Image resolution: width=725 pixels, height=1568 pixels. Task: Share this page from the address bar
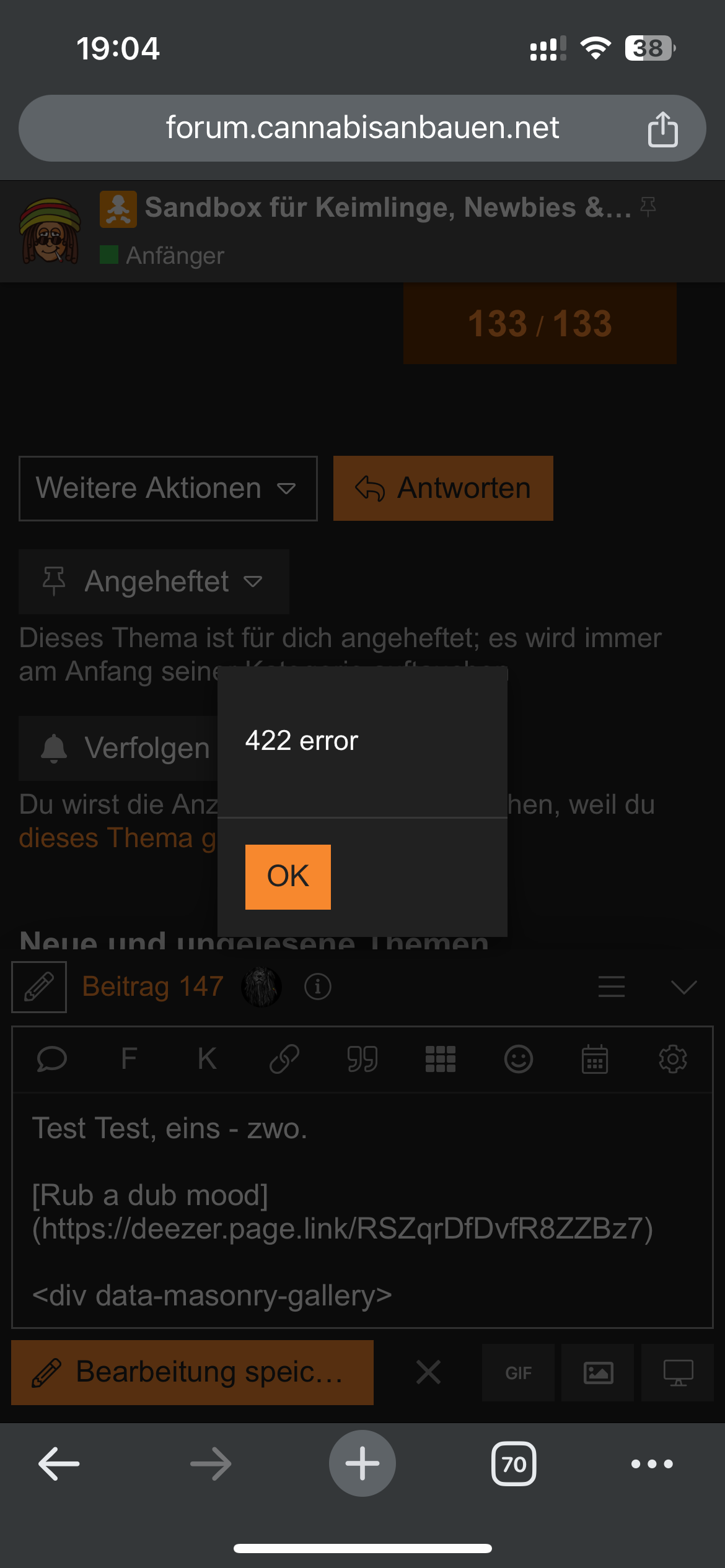[662, 129]
